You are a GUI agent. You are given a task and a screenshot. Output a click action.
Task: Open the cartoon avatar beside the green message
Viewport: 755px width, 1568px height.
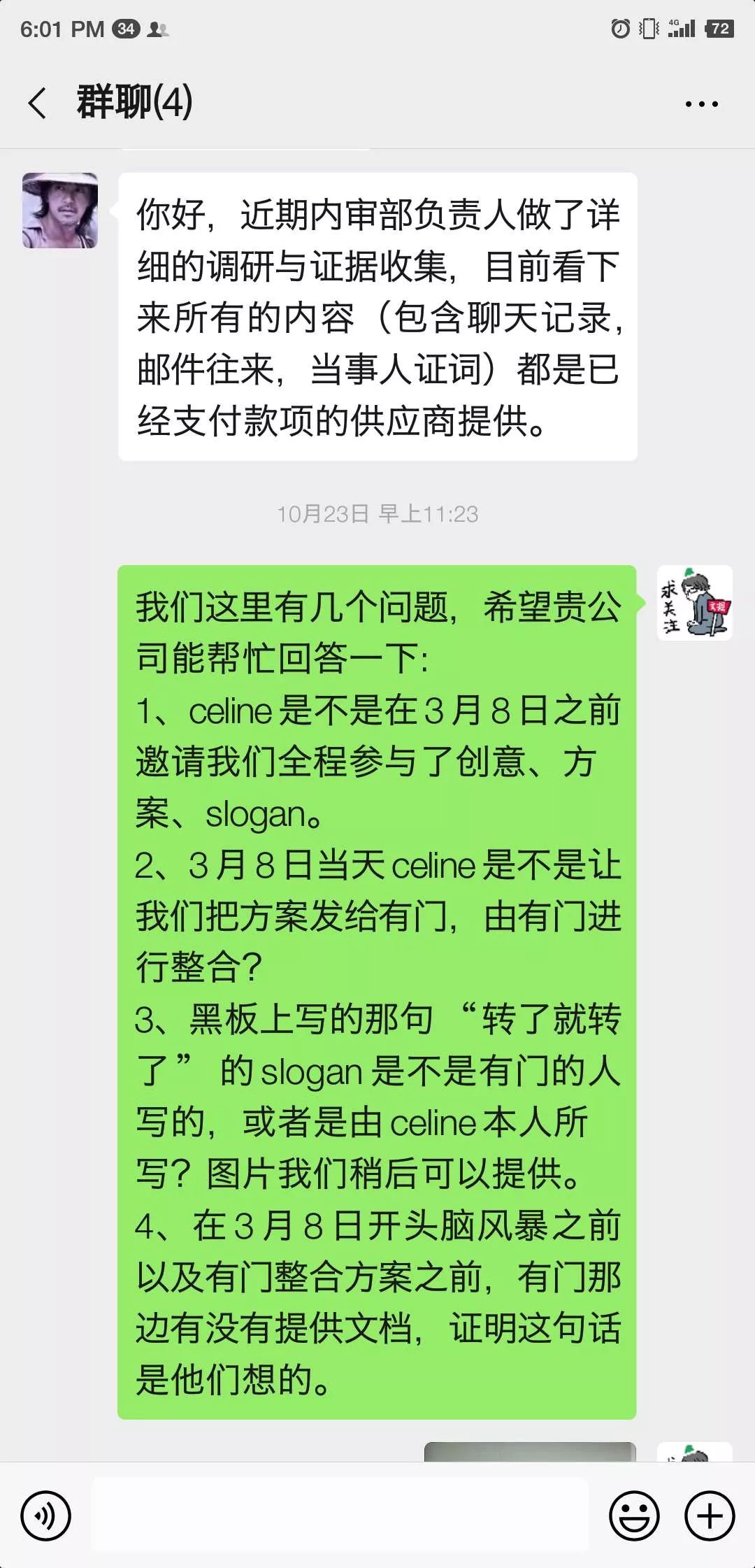[694, 603]
